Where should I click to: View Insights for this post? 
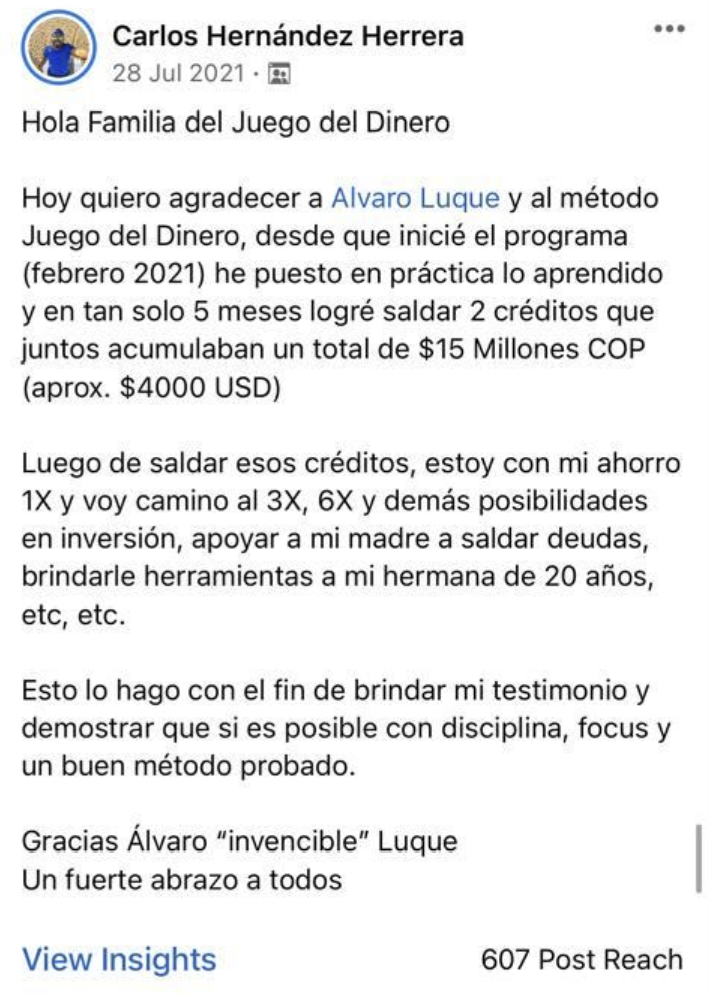pos(119,960)
